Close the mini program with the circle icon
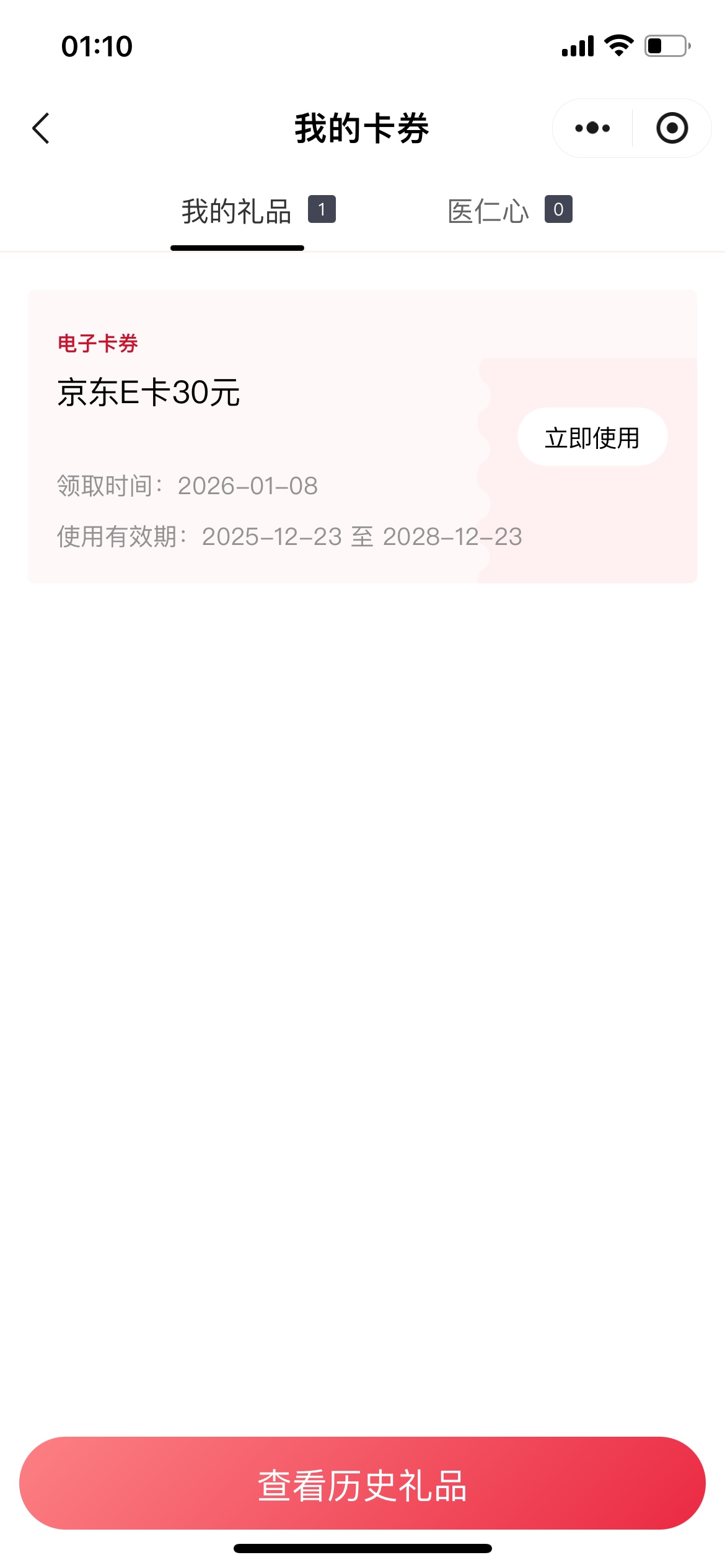 [x=672, y=128]
